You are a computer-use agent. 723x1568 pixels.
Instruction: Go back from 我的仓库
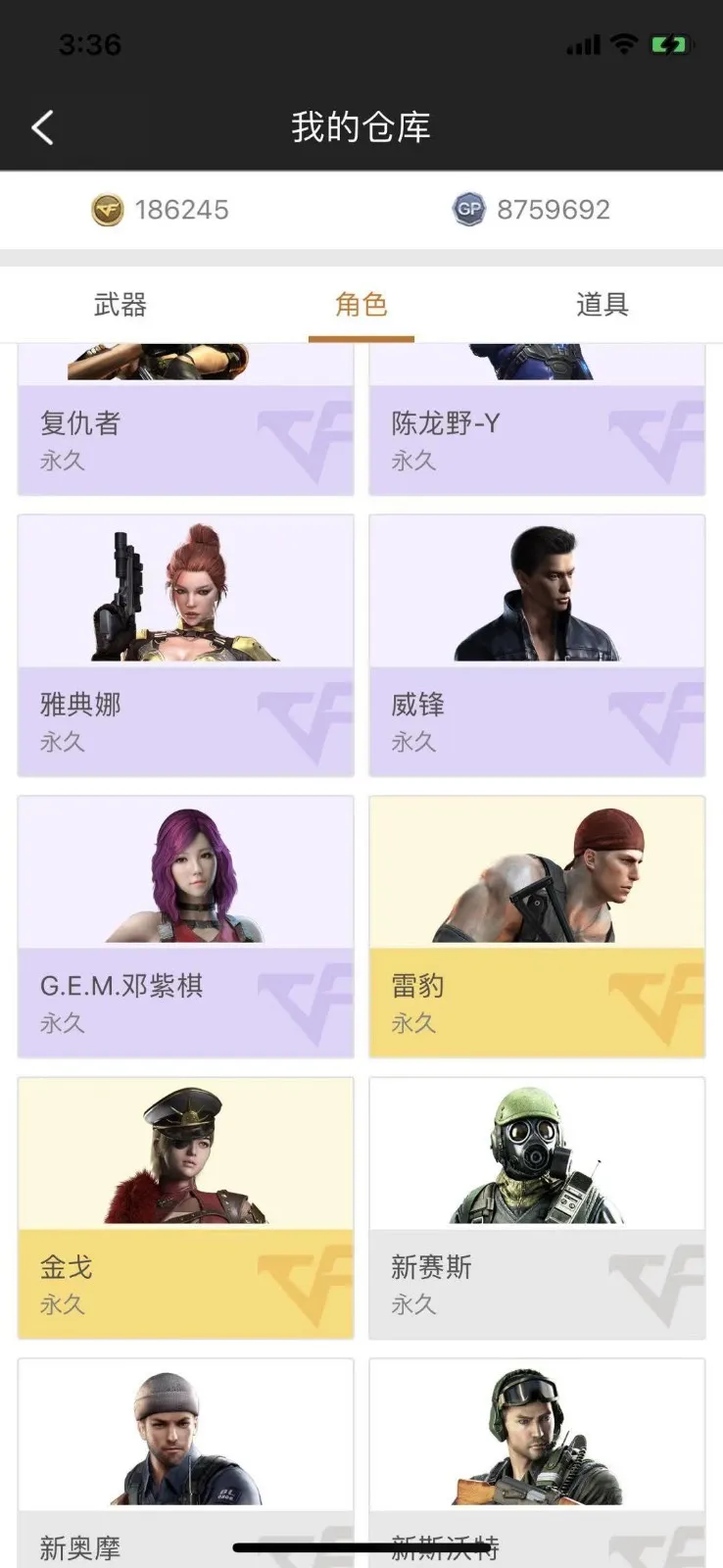[x=42, y=127]
